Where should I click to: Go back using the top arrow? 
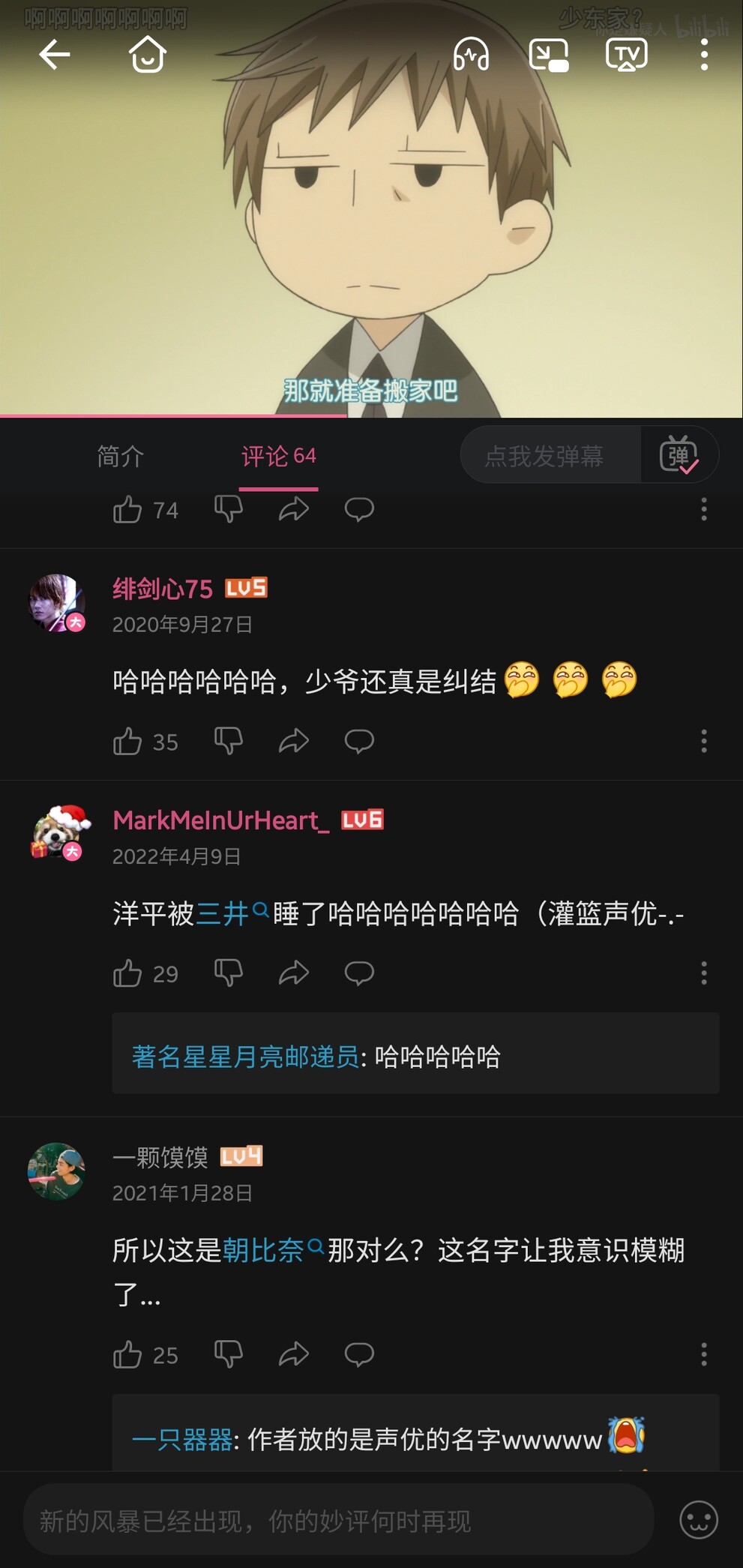click(55, 55)
